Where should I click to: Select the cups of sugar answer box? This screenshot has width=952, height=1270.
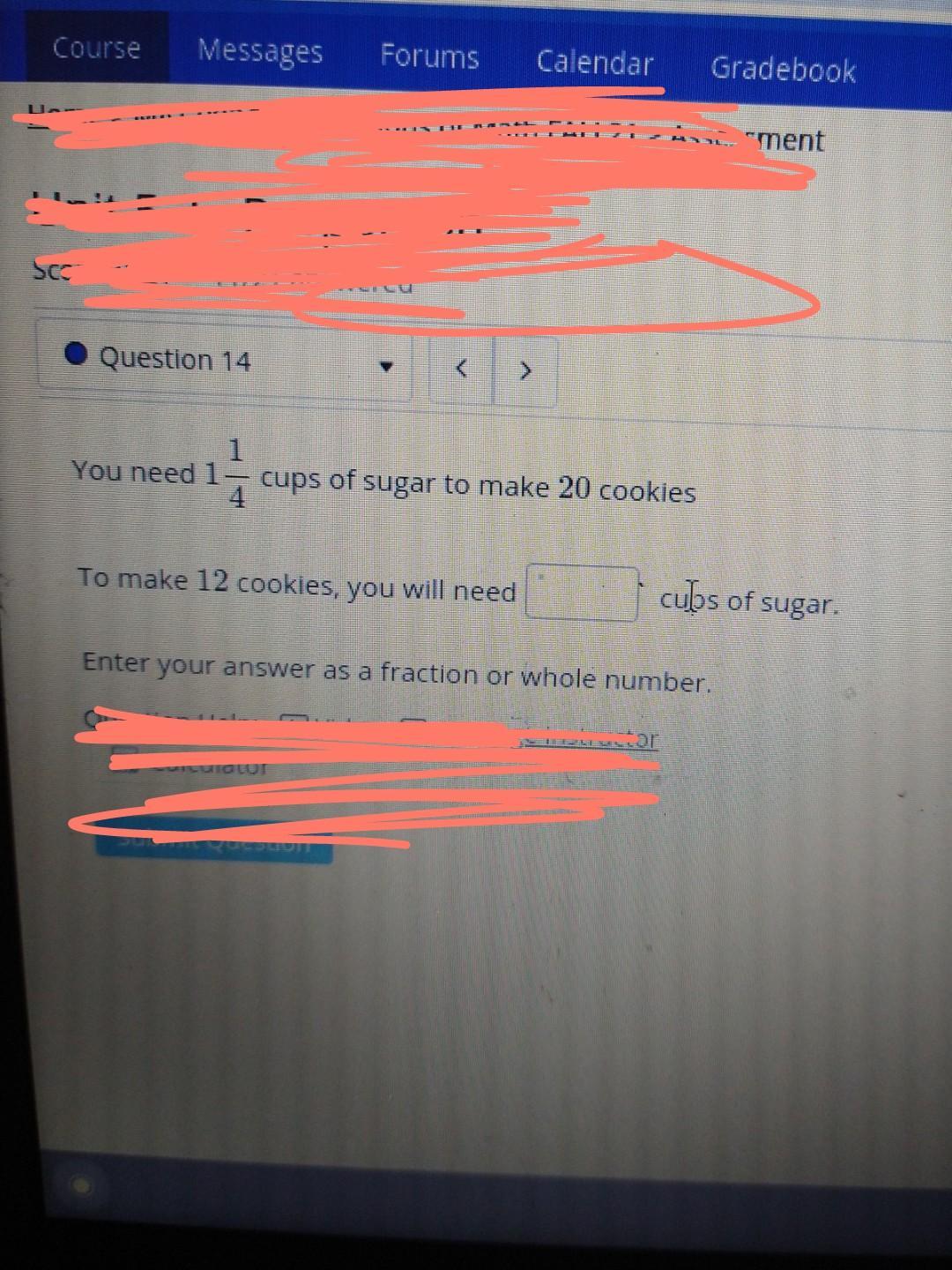point(582,594)
